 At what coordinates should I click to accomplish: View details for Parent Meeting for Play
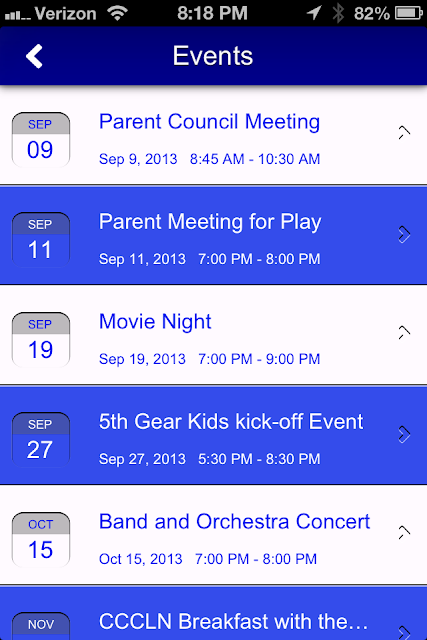click(214, 235)
